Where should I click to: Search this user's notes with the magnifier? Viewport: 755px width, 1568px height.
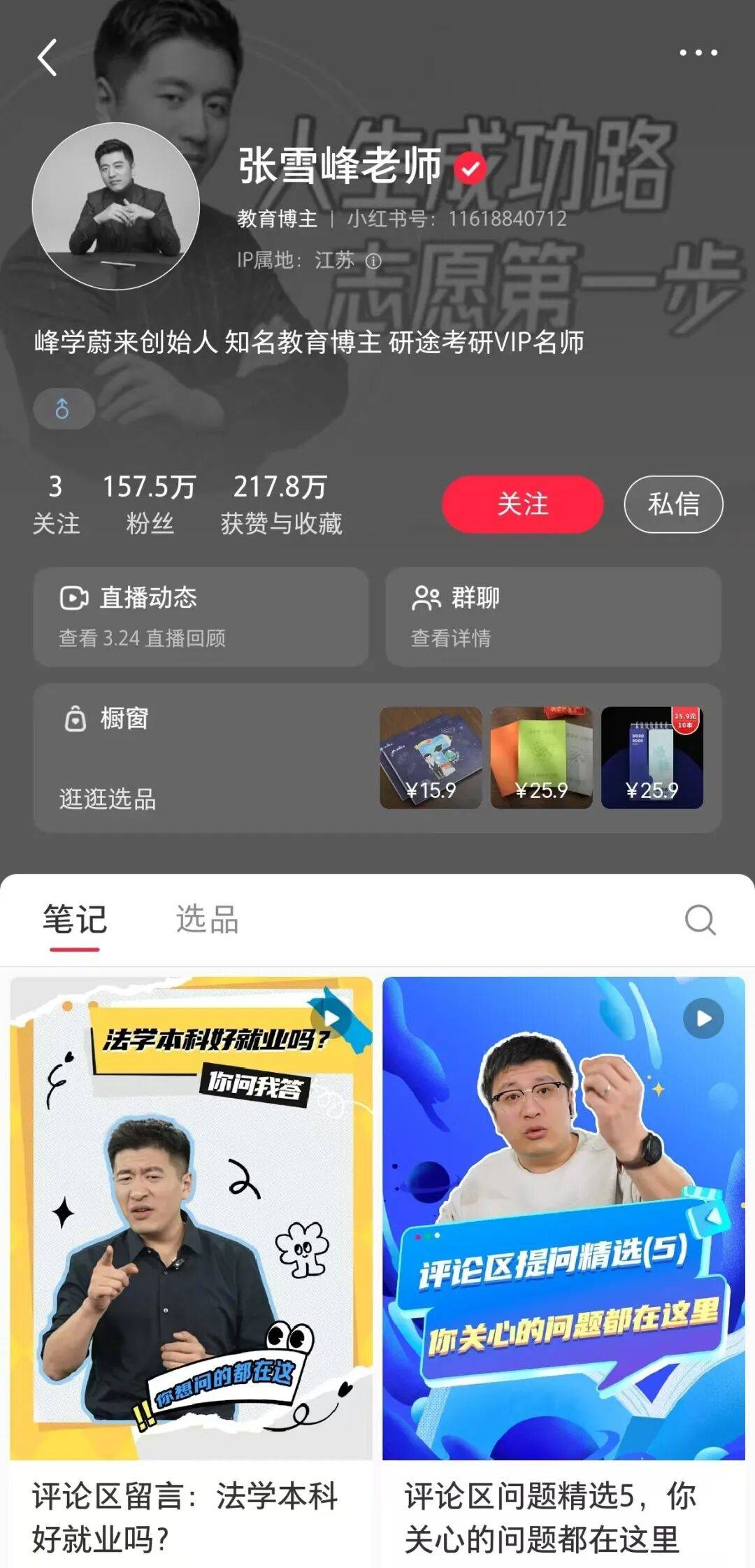pyautogui.click(x=700, y=920)
